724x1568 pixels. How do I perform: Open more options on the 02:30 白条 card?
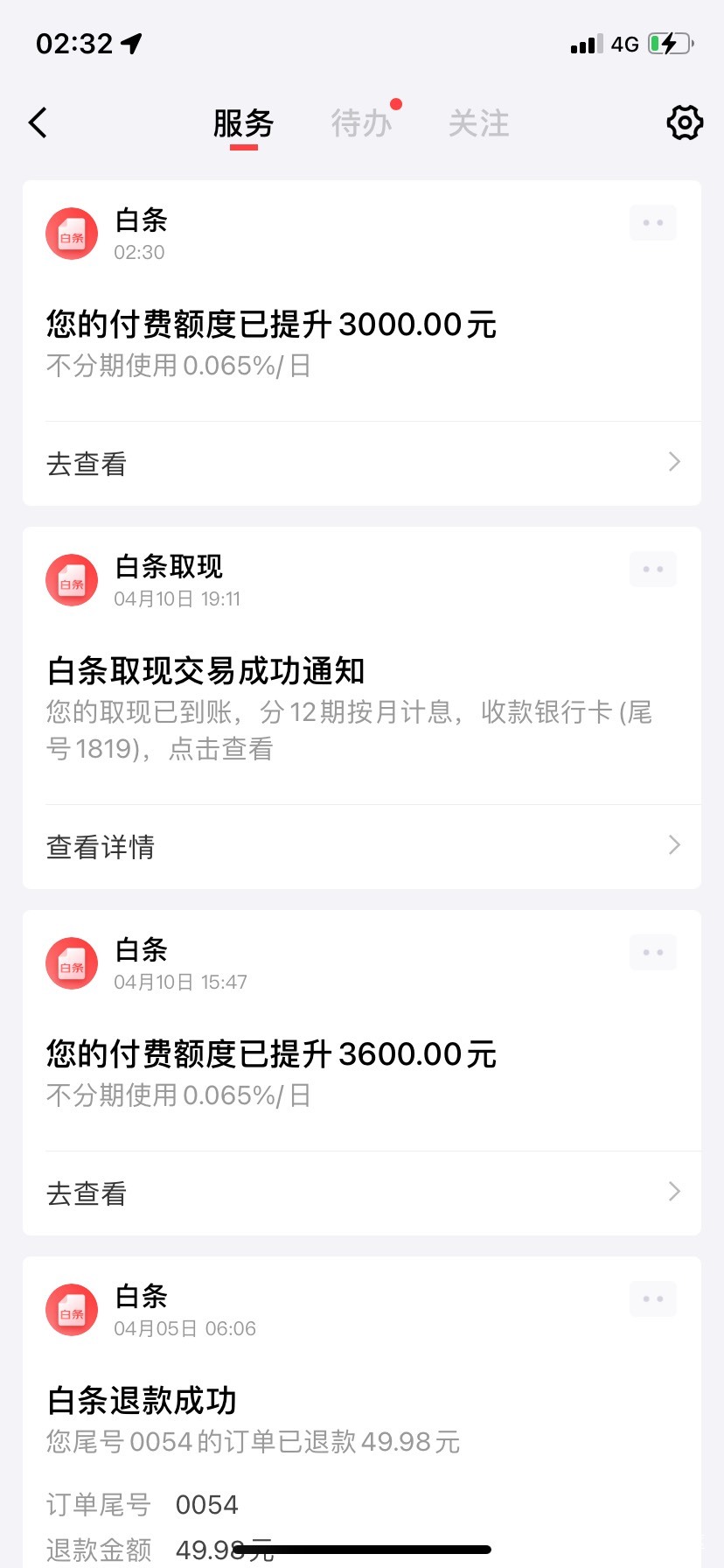coord(653,223)
